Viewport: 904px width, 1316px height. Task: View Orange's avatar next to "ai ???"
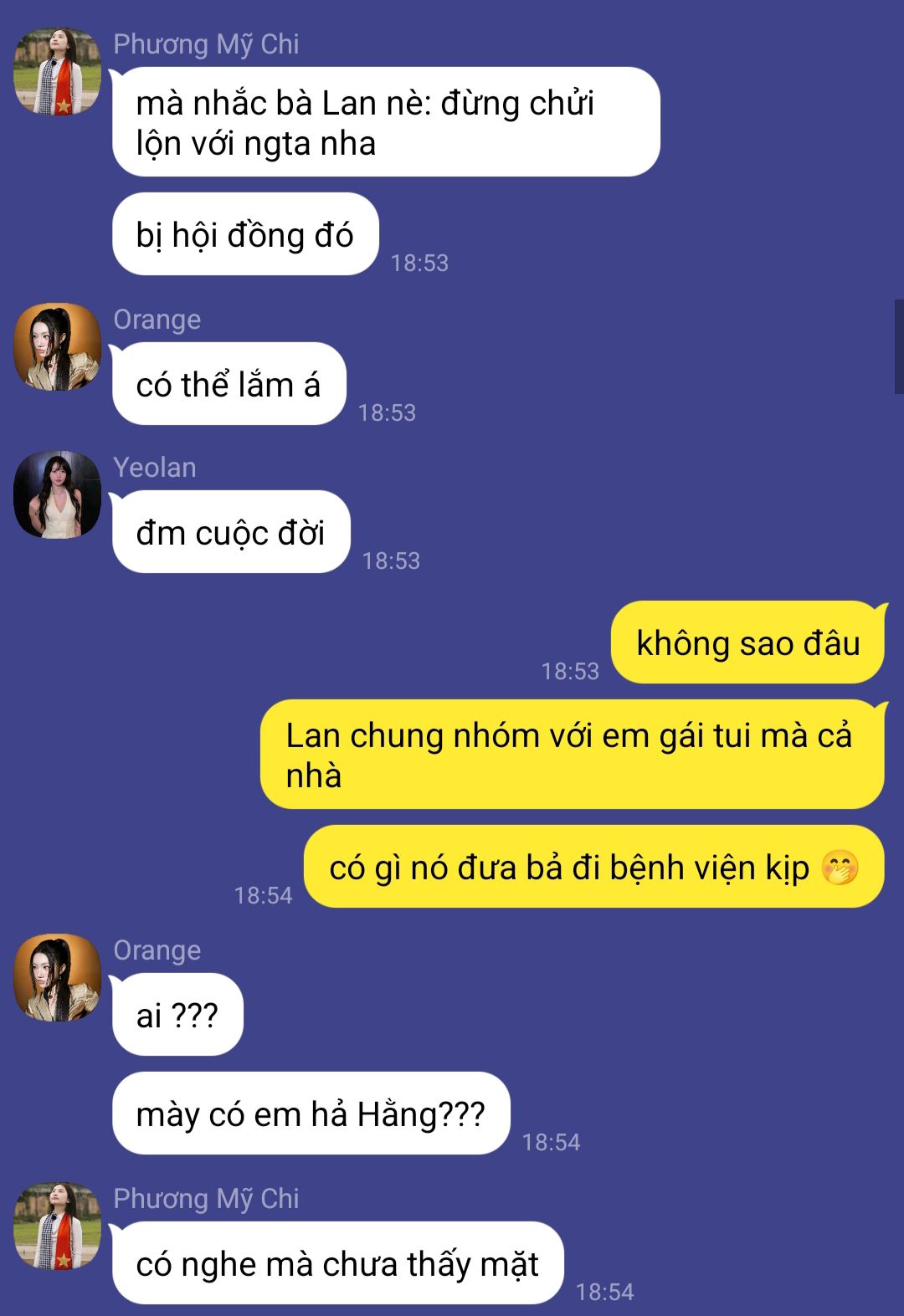[57, 977]
